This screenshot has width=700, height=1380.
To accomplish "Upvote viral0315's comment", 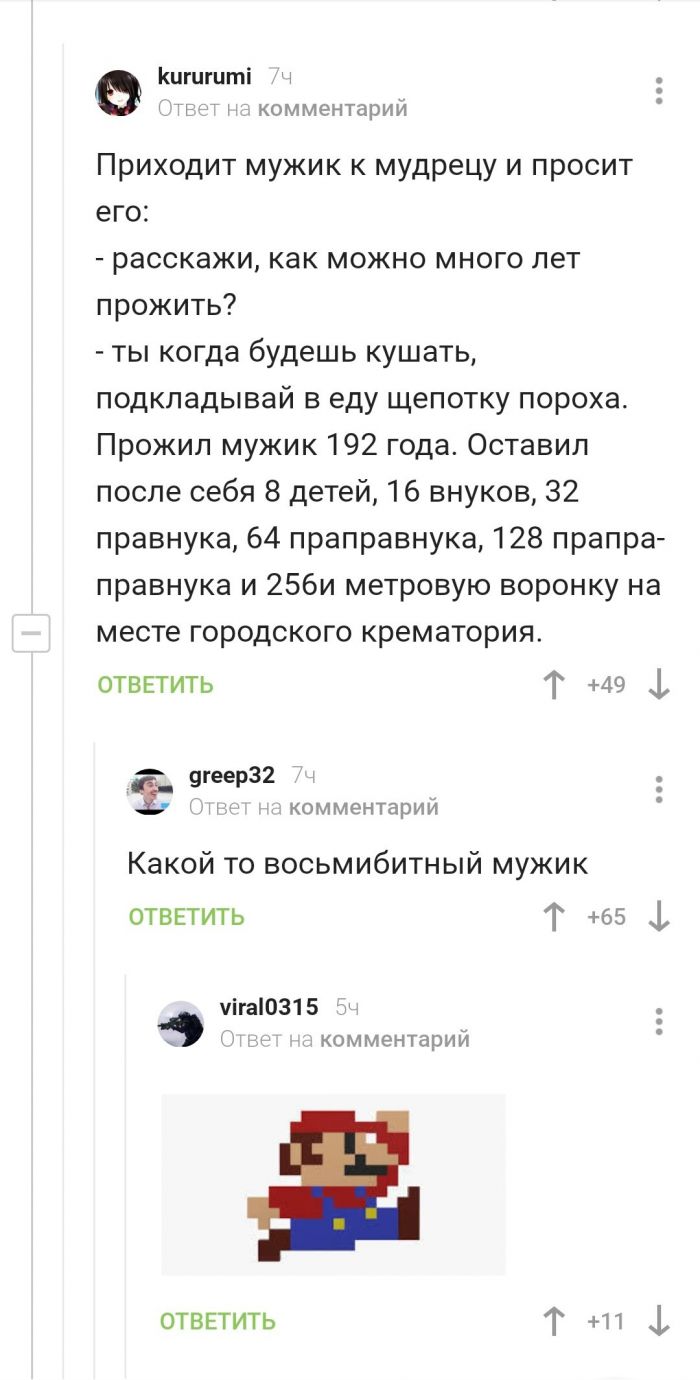I will (x=553, y=1321).
